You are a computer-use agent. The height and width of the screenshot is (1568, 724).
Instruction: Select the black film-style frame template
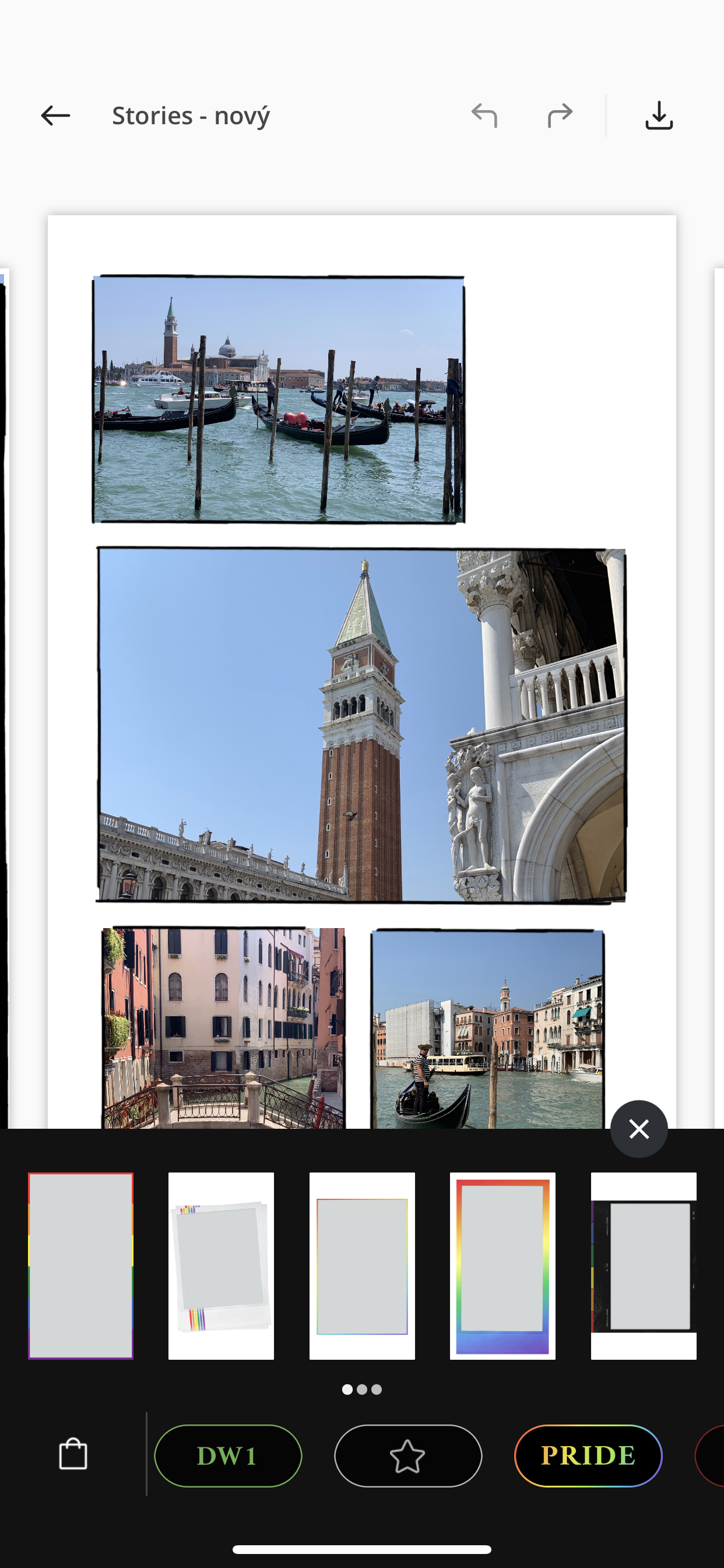click(644, 1265)
